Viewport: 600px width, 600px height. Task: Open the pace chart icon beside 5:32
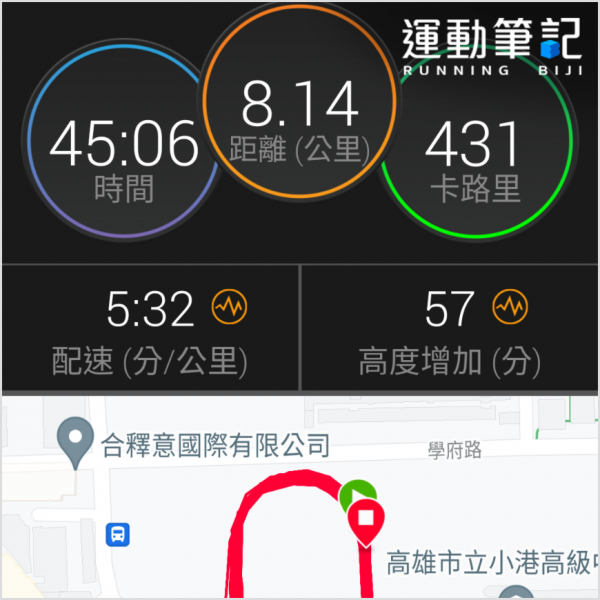point(229,308)
